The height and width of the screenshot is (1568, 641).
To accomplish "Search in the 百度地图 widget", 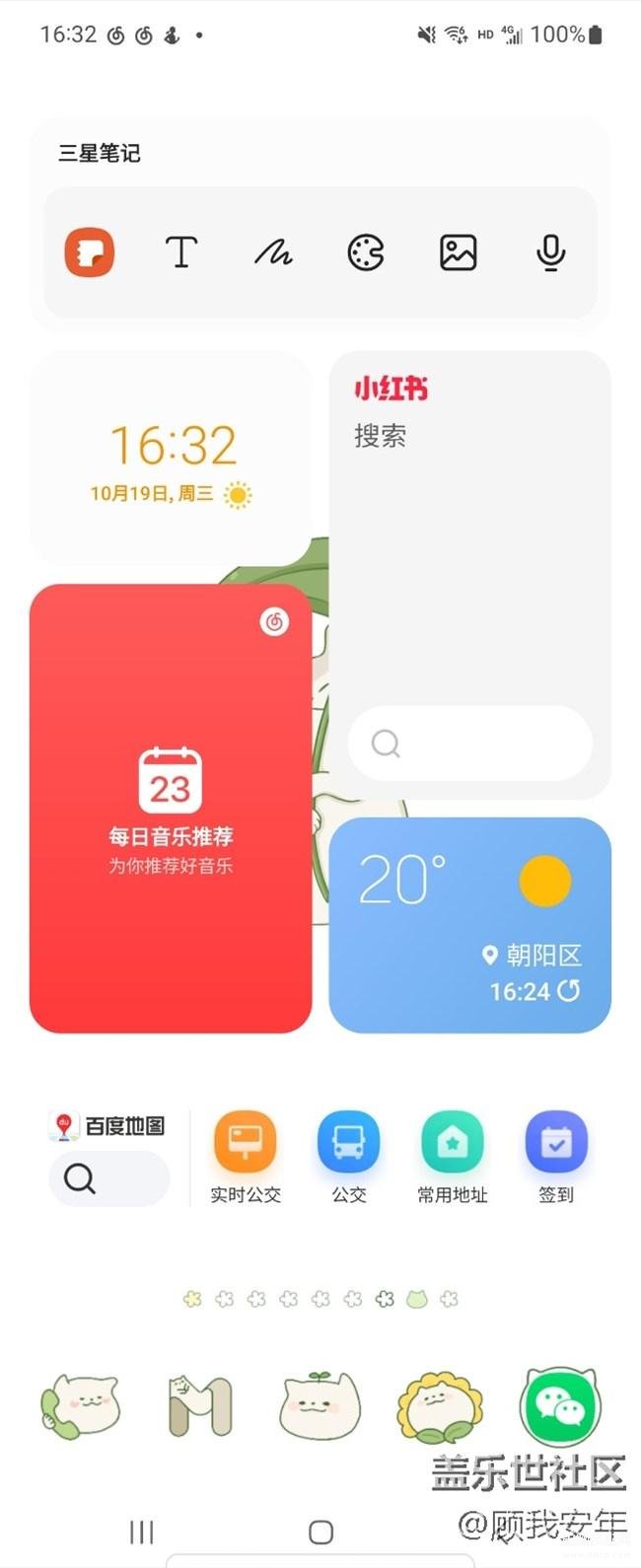I will click(108, 1177).
